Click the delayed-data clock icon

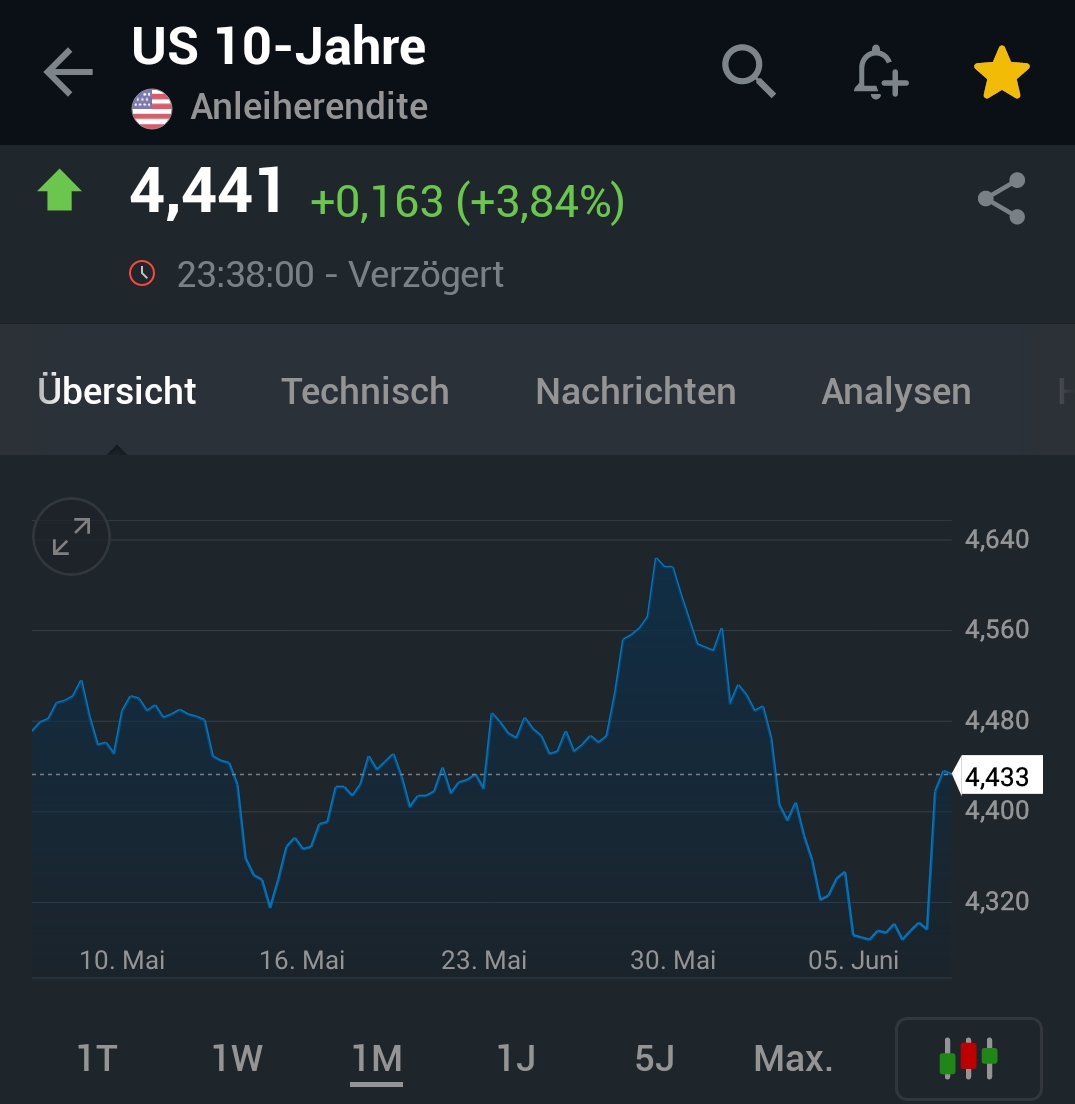point(142,273)
